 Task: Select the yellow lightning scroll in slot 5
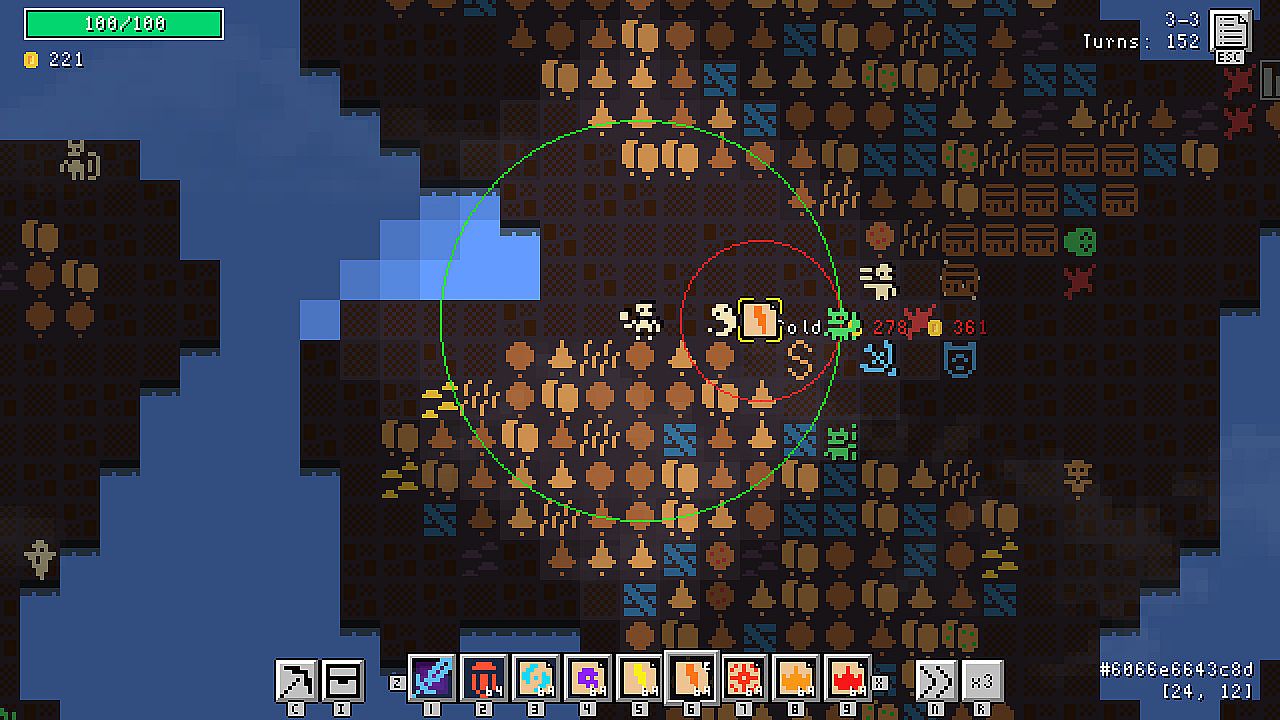[640, 678]
